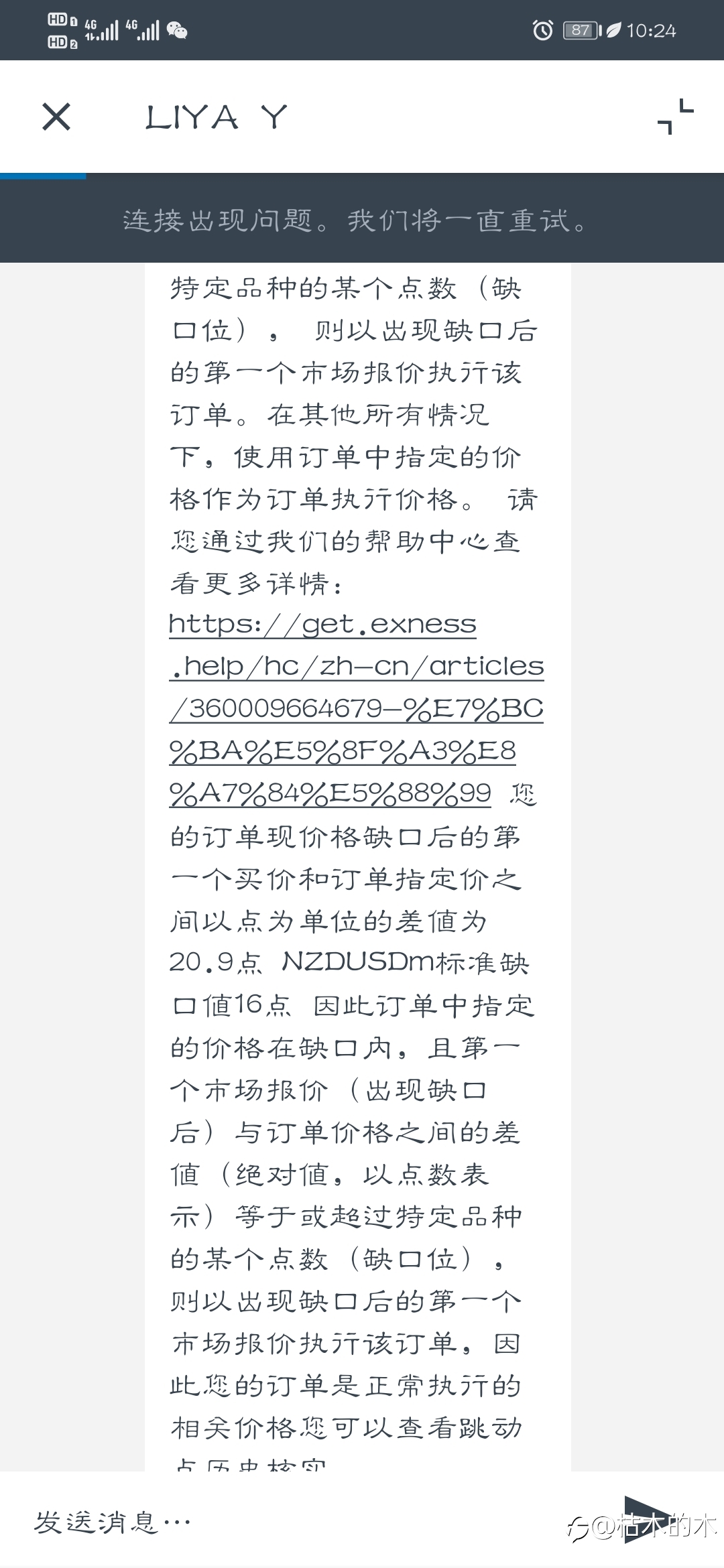The width and height of the screenshot is (724, 1568).
Task: Tap the 发送消息 message input field
Action: tap(295, 1522)
